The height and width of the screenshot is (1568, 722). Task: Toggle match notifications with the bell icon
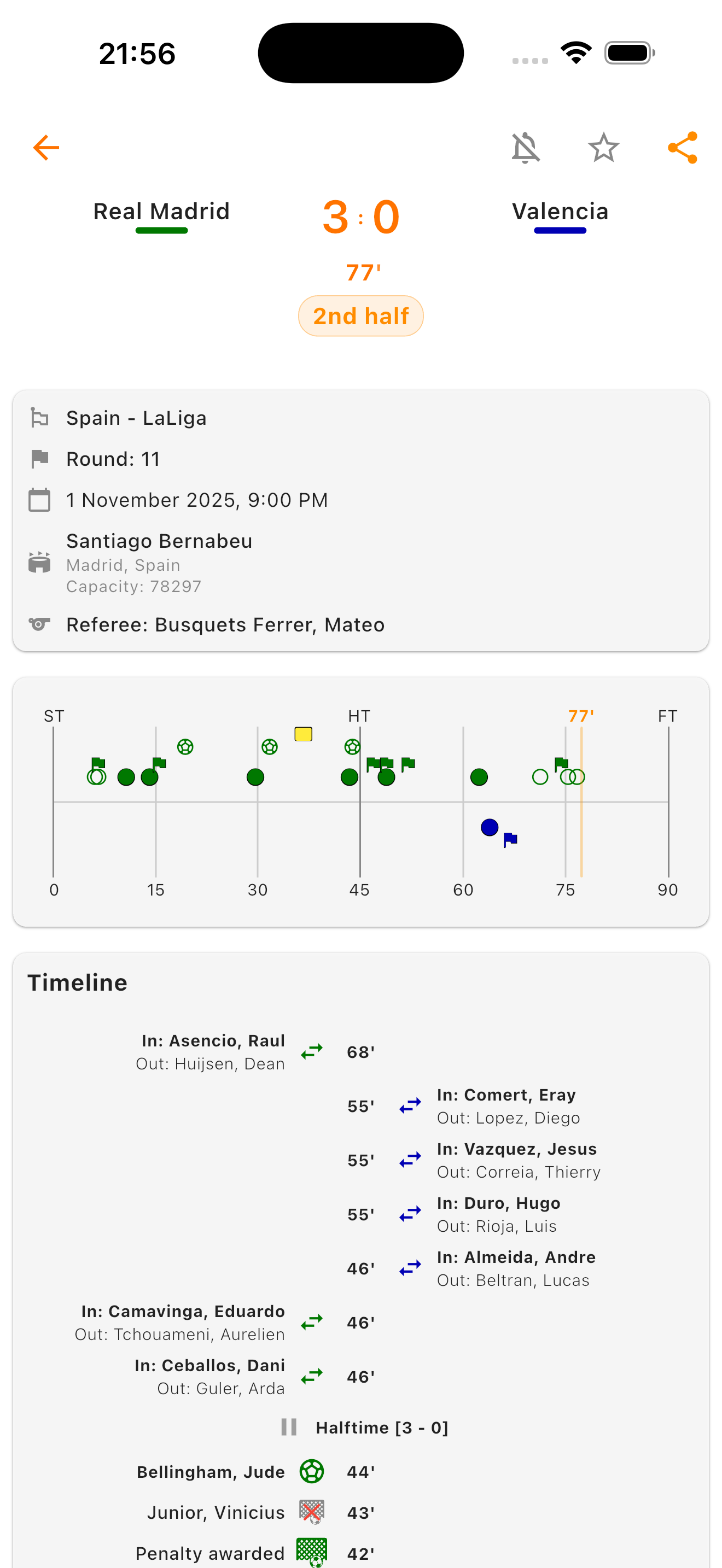click(526, 147)
